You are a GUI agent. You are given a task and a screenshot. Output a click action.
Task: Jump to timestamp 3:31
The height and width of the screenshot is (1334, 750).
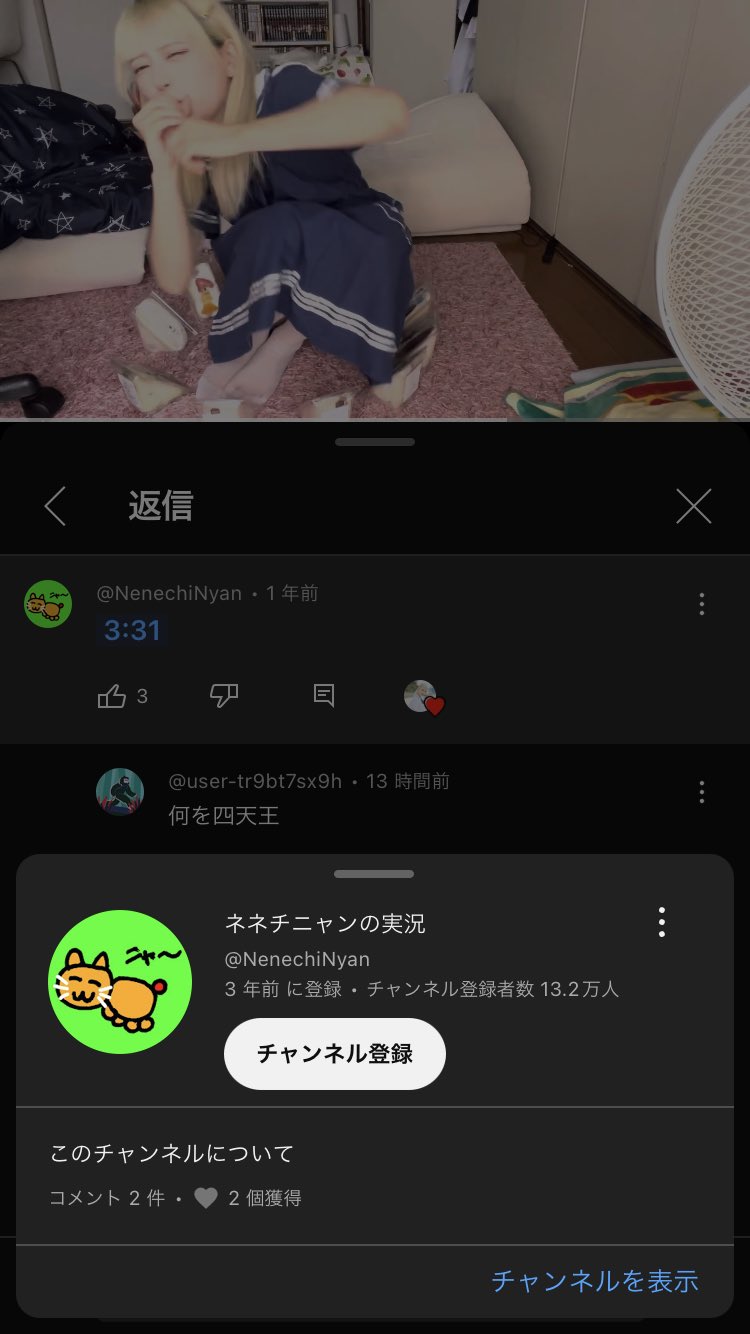point(132,630)
